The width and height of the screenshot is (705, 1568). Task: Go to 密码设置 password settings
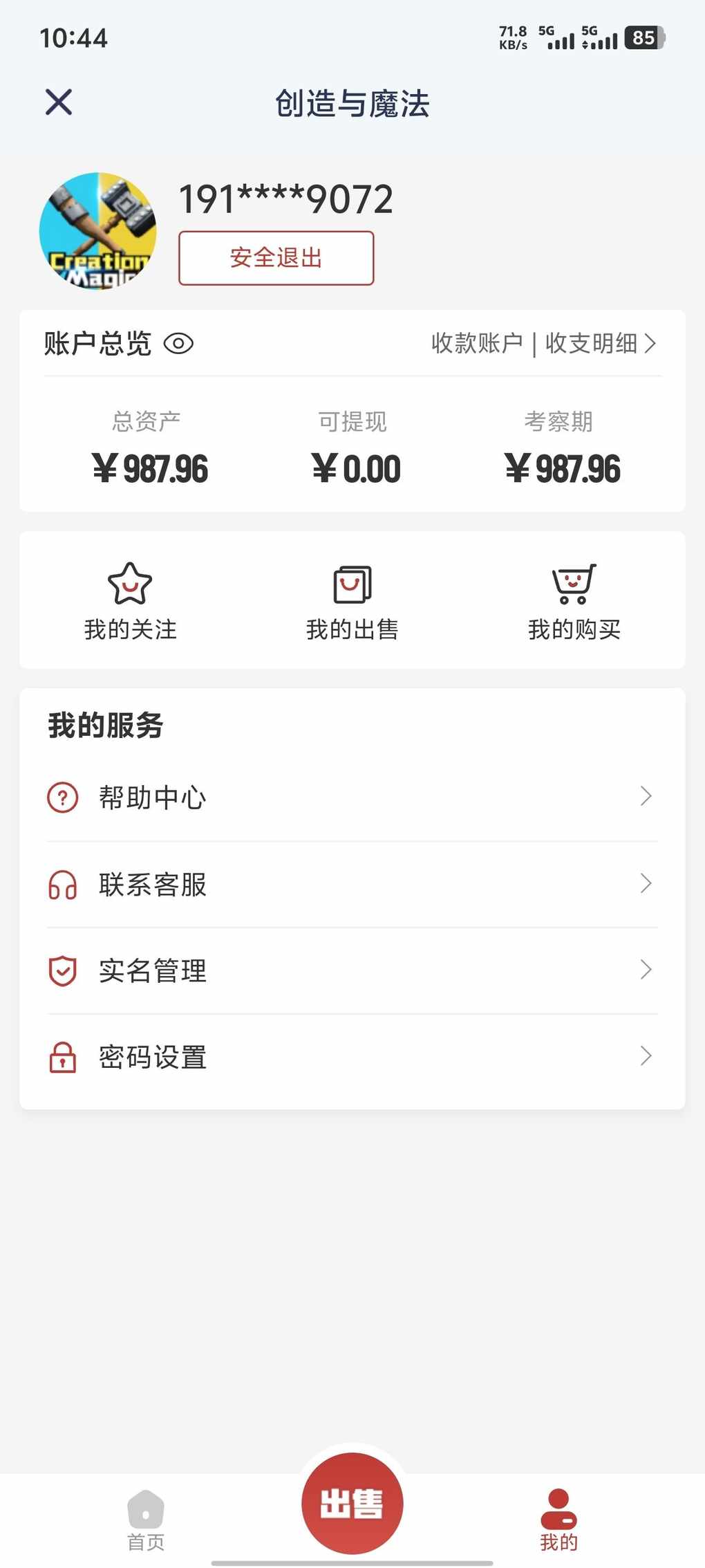click(x=352, y=1057)
